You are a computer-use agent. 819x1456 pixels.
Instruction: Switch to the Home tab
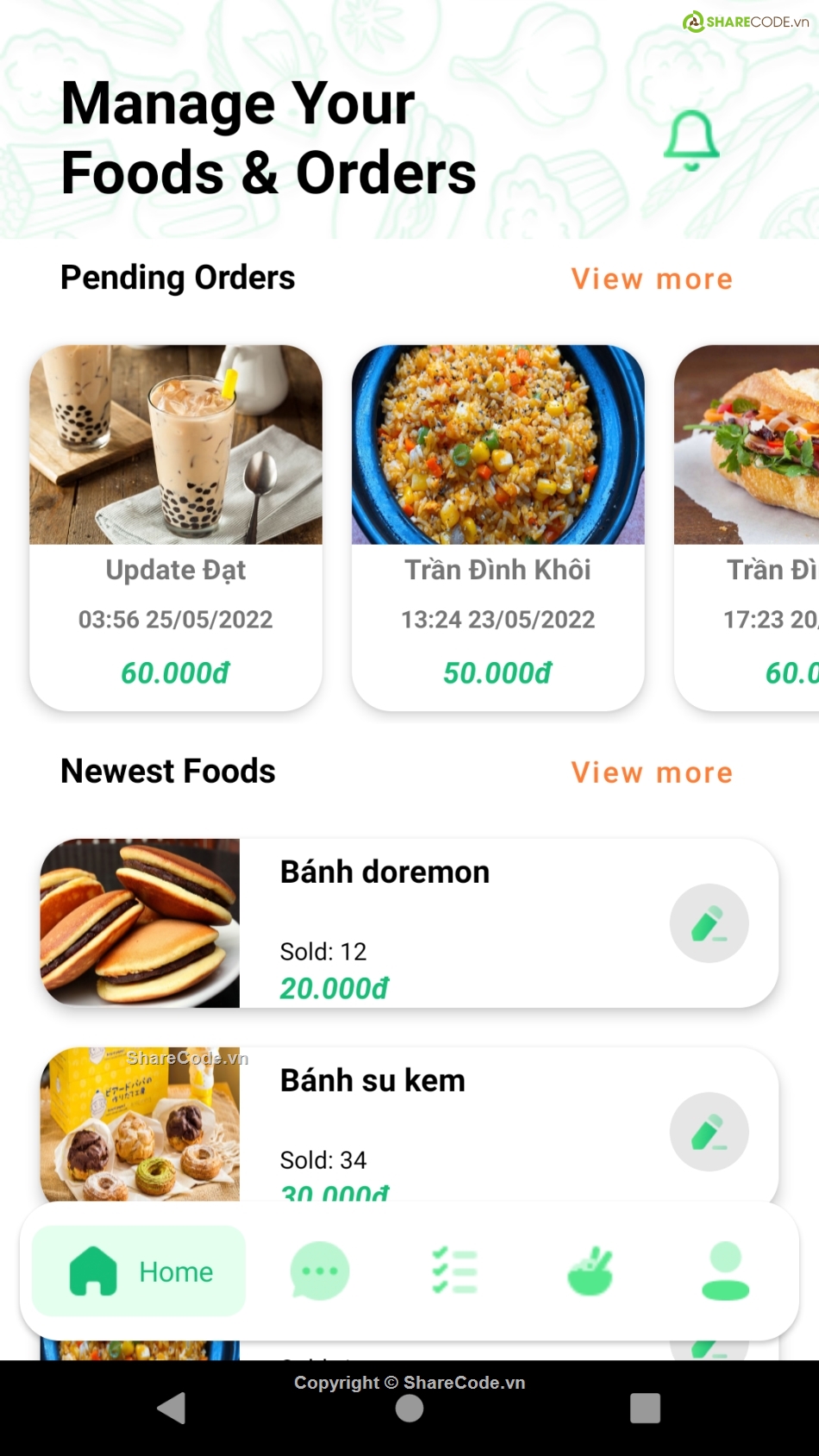[140, 1272]
